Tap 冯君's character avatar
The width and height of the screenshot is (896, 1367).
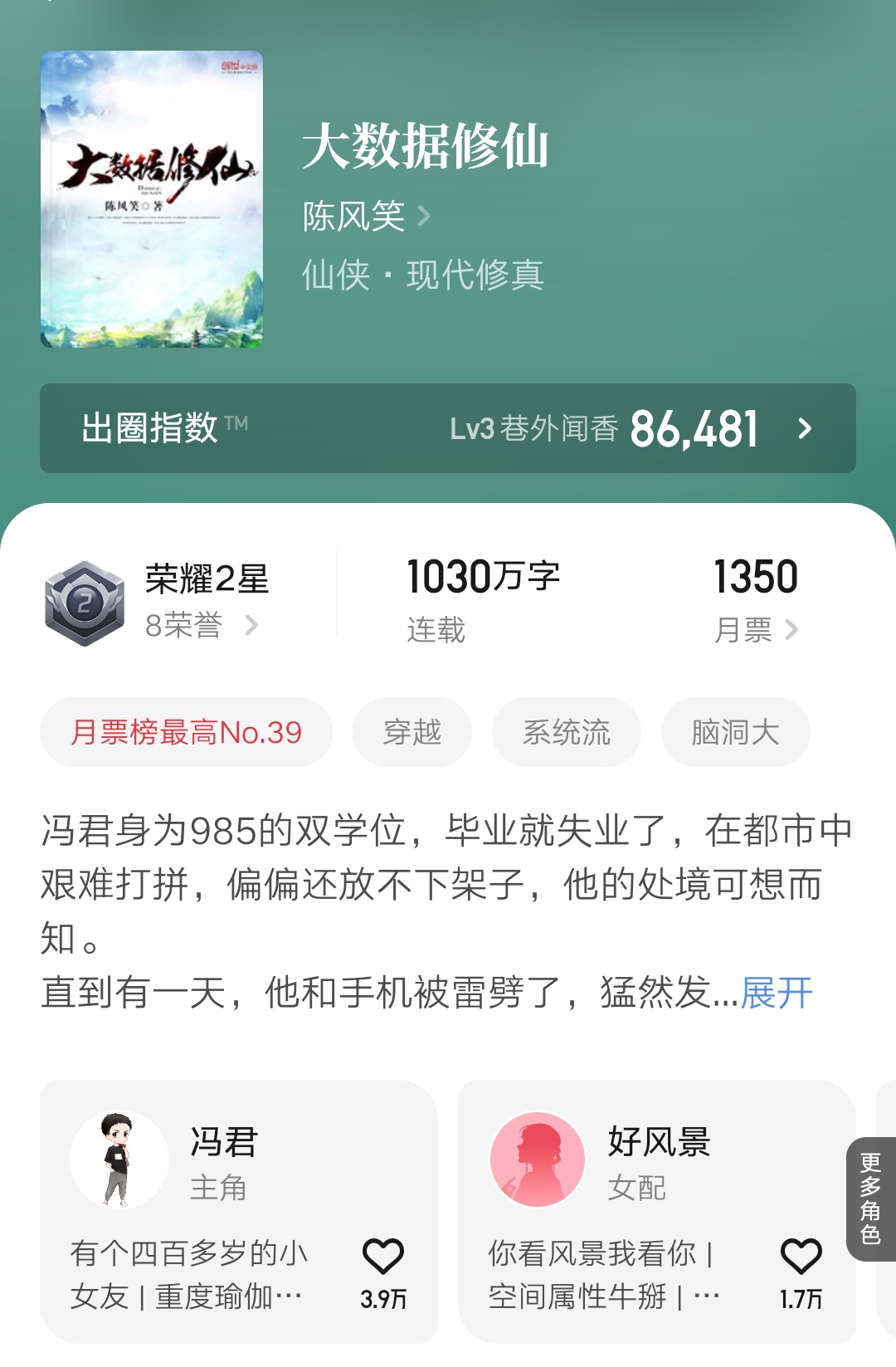119,1155
